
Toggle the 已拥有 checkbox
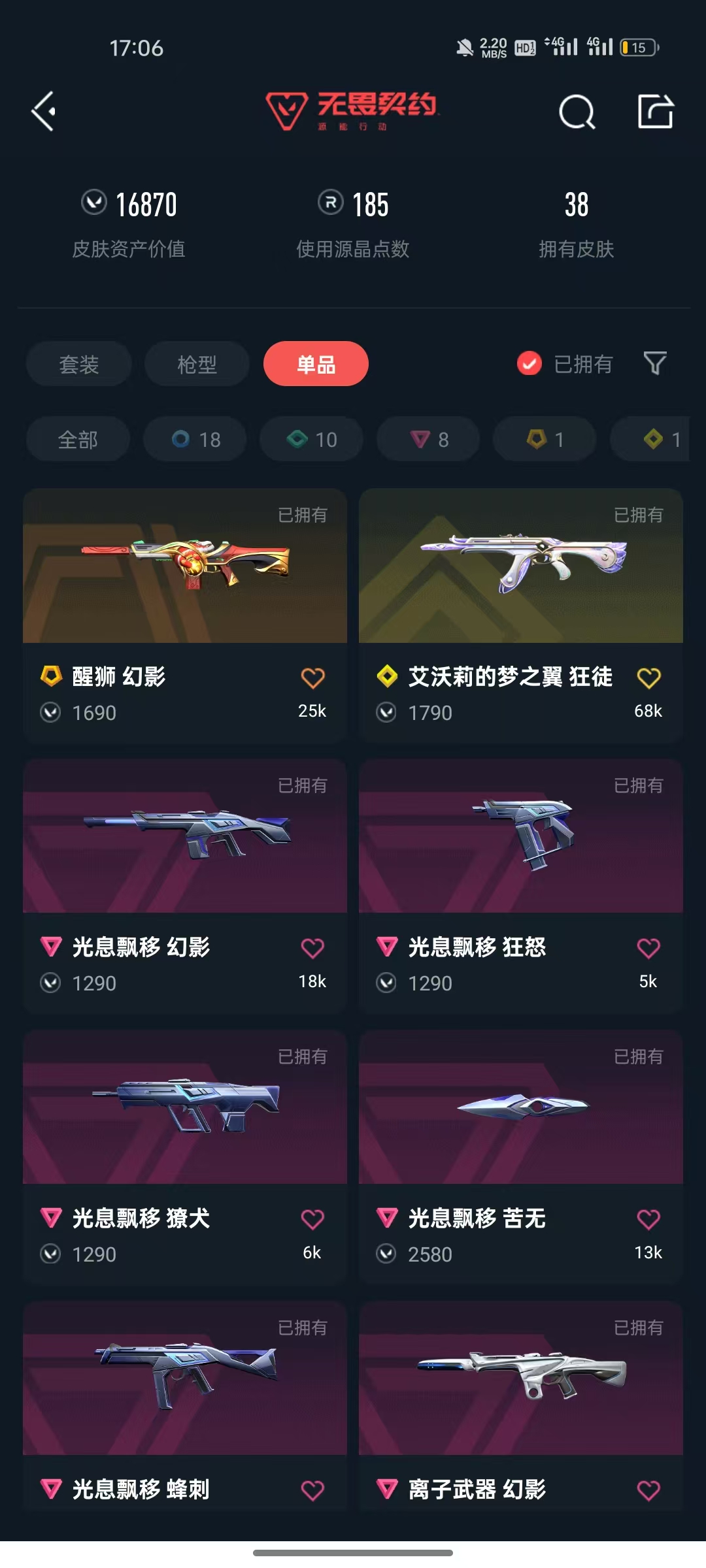529,364
